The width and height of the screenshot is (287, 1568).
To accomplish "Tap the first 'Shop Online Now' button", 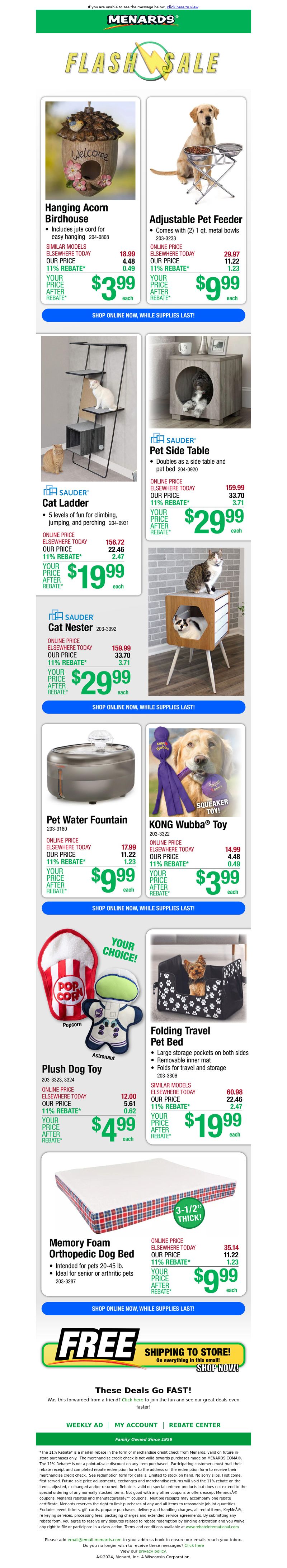I will click(143, 315).
